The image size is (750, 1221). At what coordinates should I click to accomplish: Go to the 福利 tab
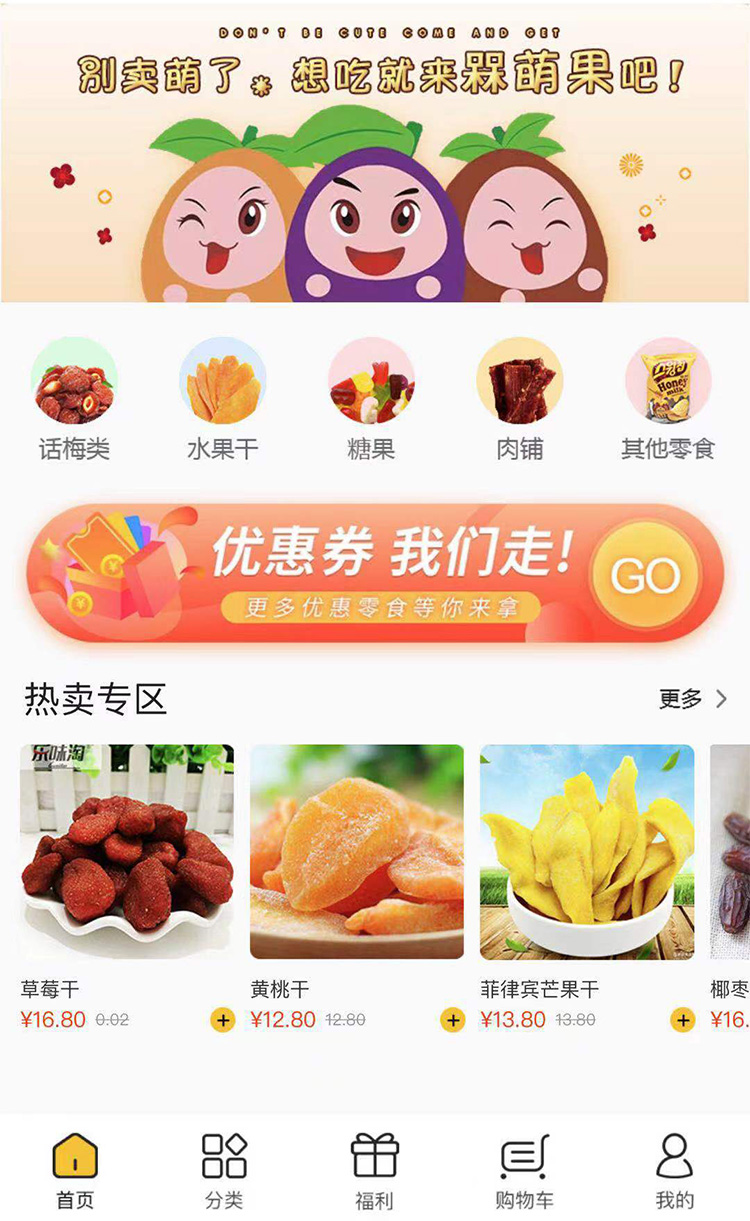coord(375,1170)
